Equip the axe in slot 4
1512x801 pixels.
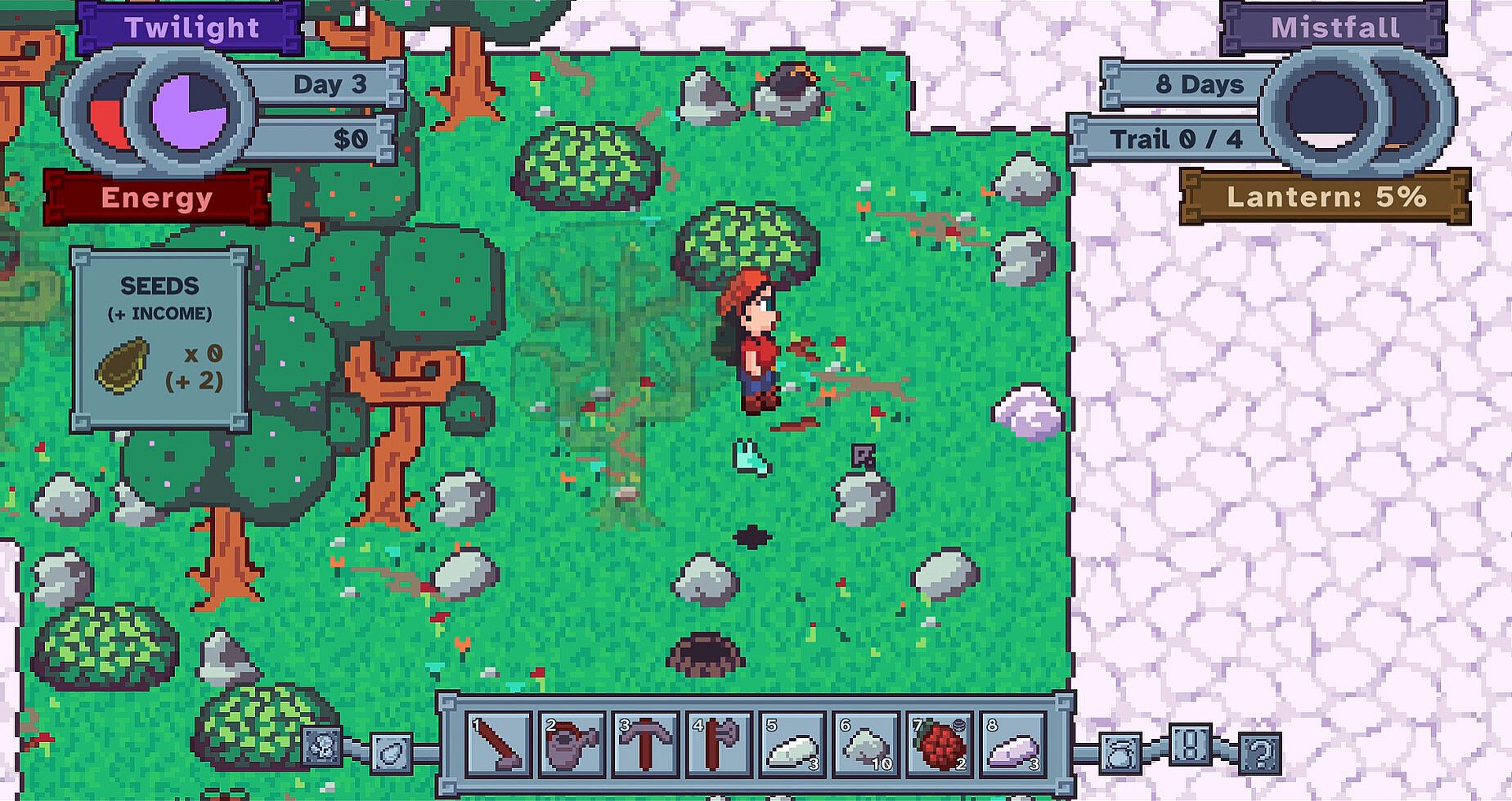click(718, 742)
